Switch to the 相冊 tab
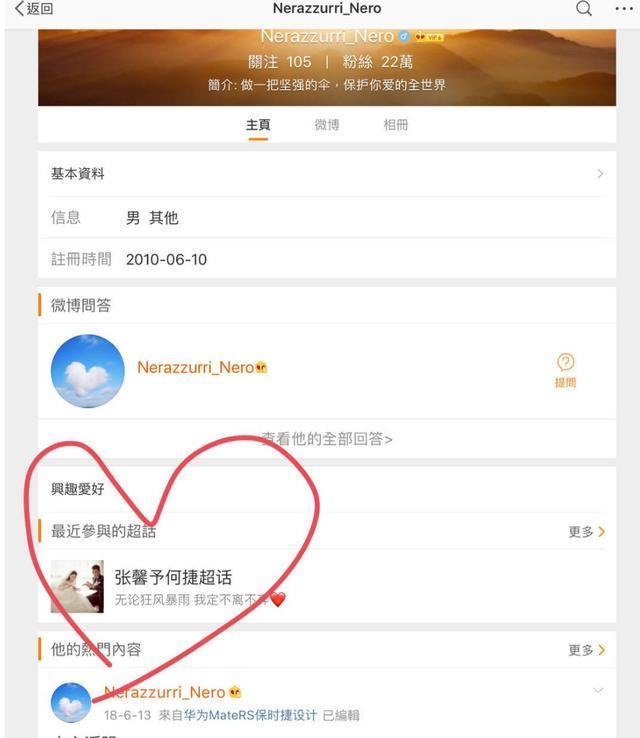 tap(396, 125)
